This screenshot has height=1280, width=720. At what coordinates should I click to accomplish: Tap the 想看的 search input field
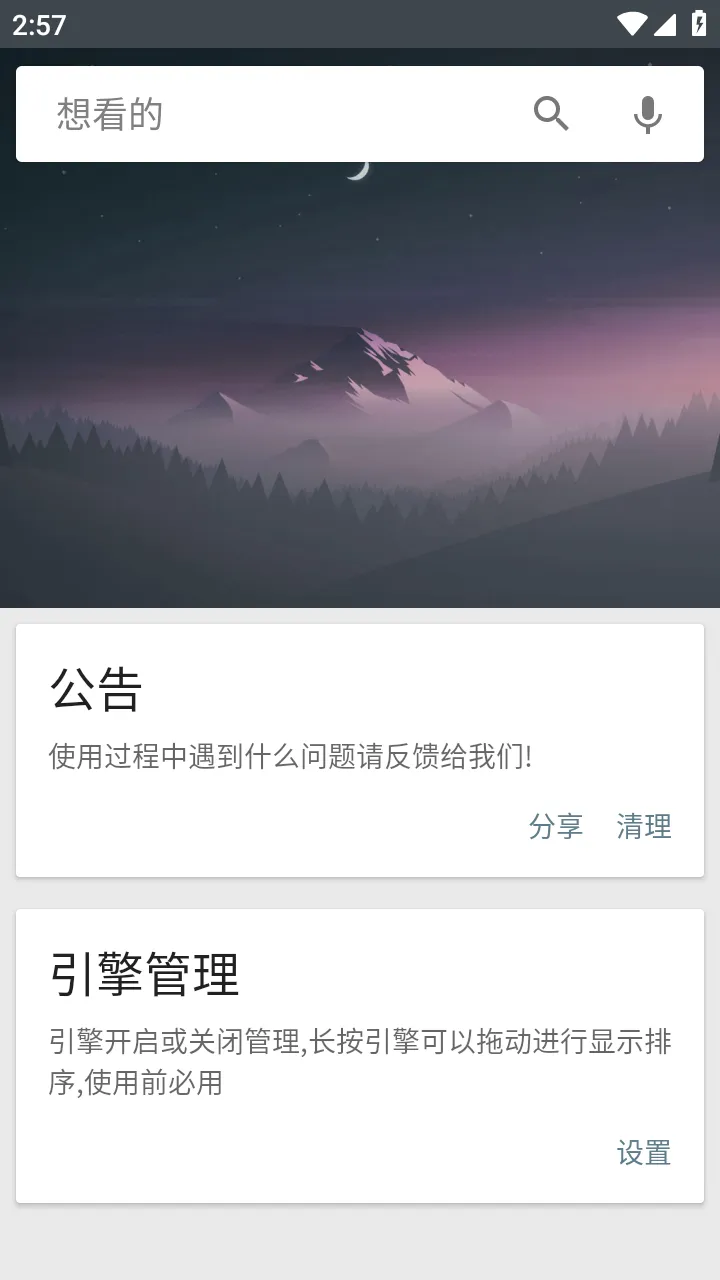click(270, 114)
